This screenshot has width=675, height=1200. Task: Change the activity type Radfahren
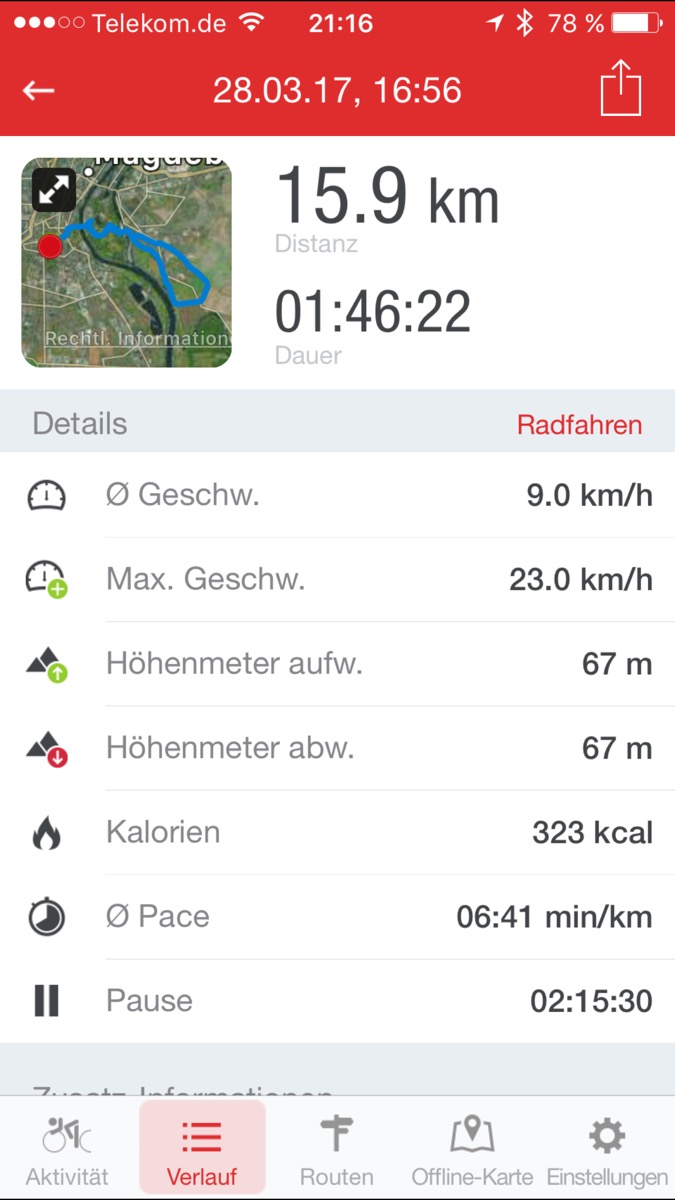tap(579, 424)
